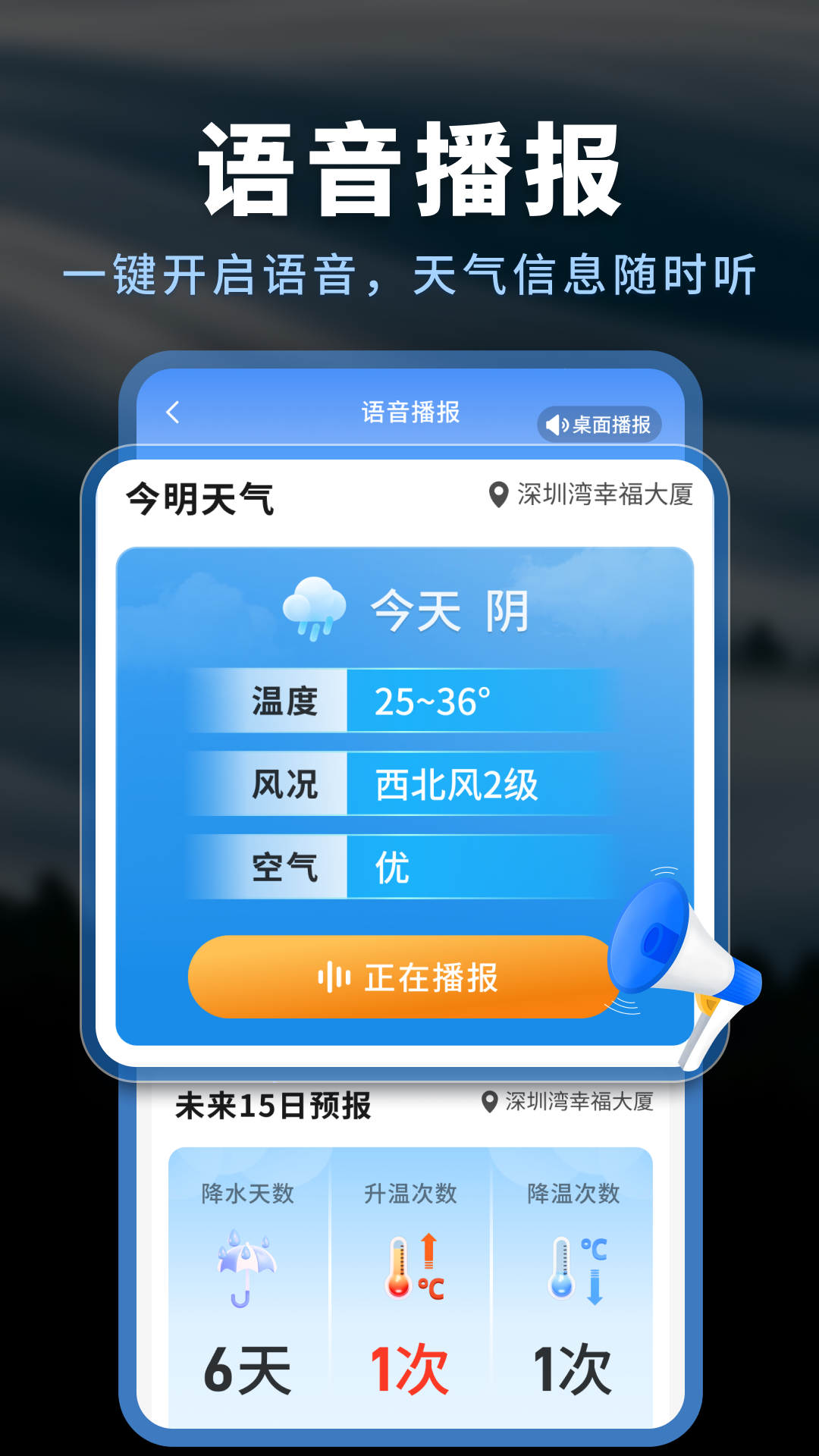819x1456 pixels.
Task: Tap the back chevron on 语音播报 page
Action: [173, 412]
